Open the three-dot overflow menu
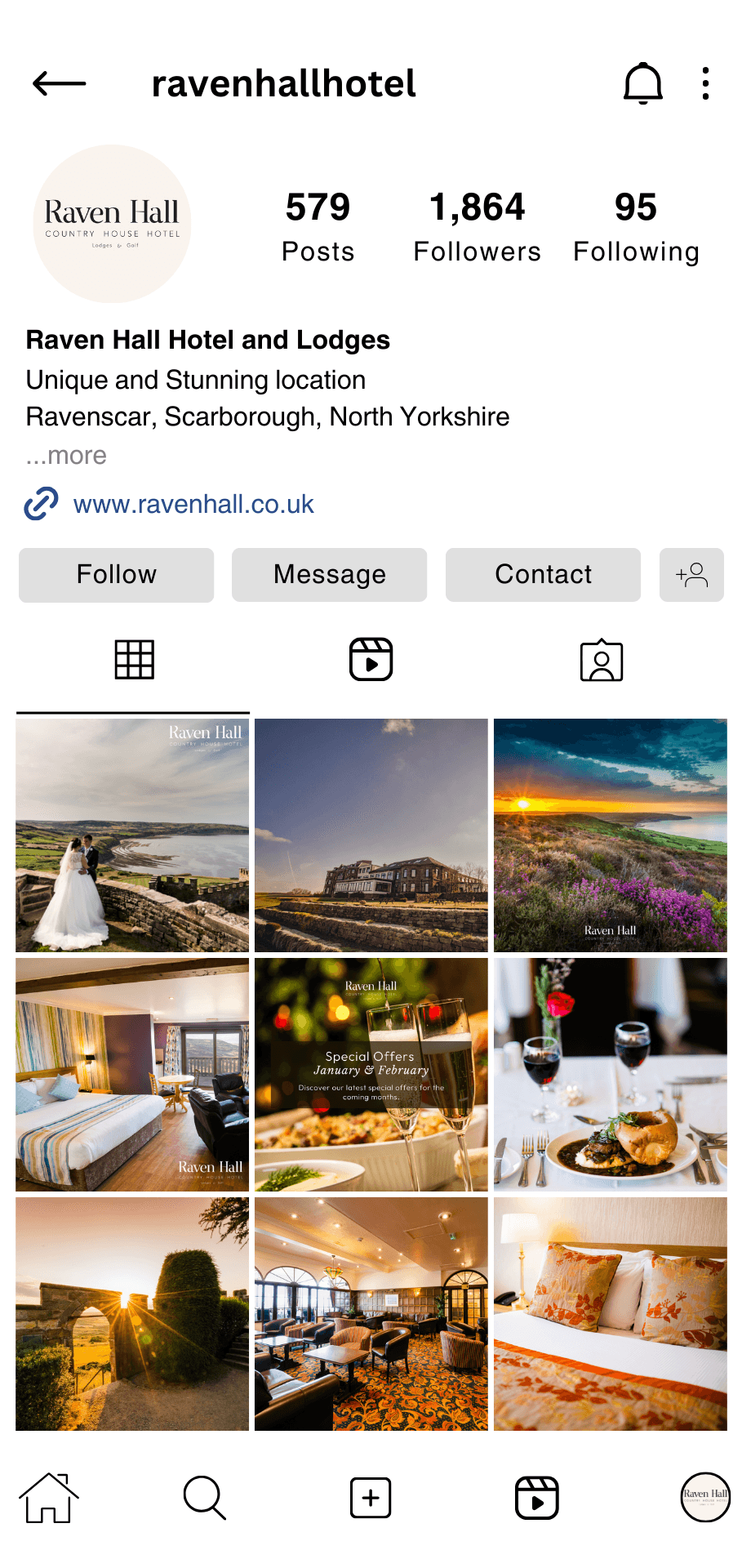Image resolution: width=742 pixels, height=1568 pixels. (705, 83)
